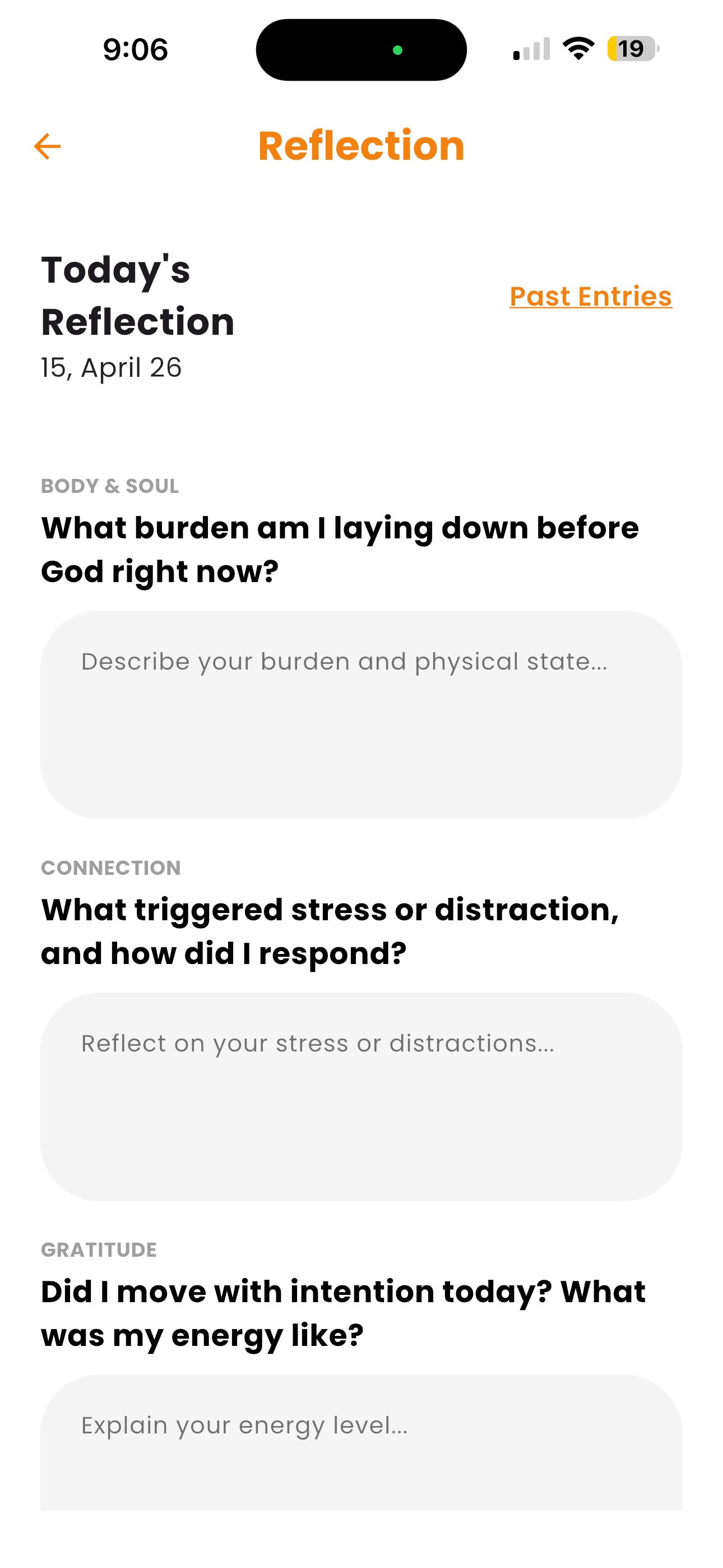Viewport: 723px width, 1568px height.
Task: Focus the stress or distractions text box
Action: point(361,1097)
